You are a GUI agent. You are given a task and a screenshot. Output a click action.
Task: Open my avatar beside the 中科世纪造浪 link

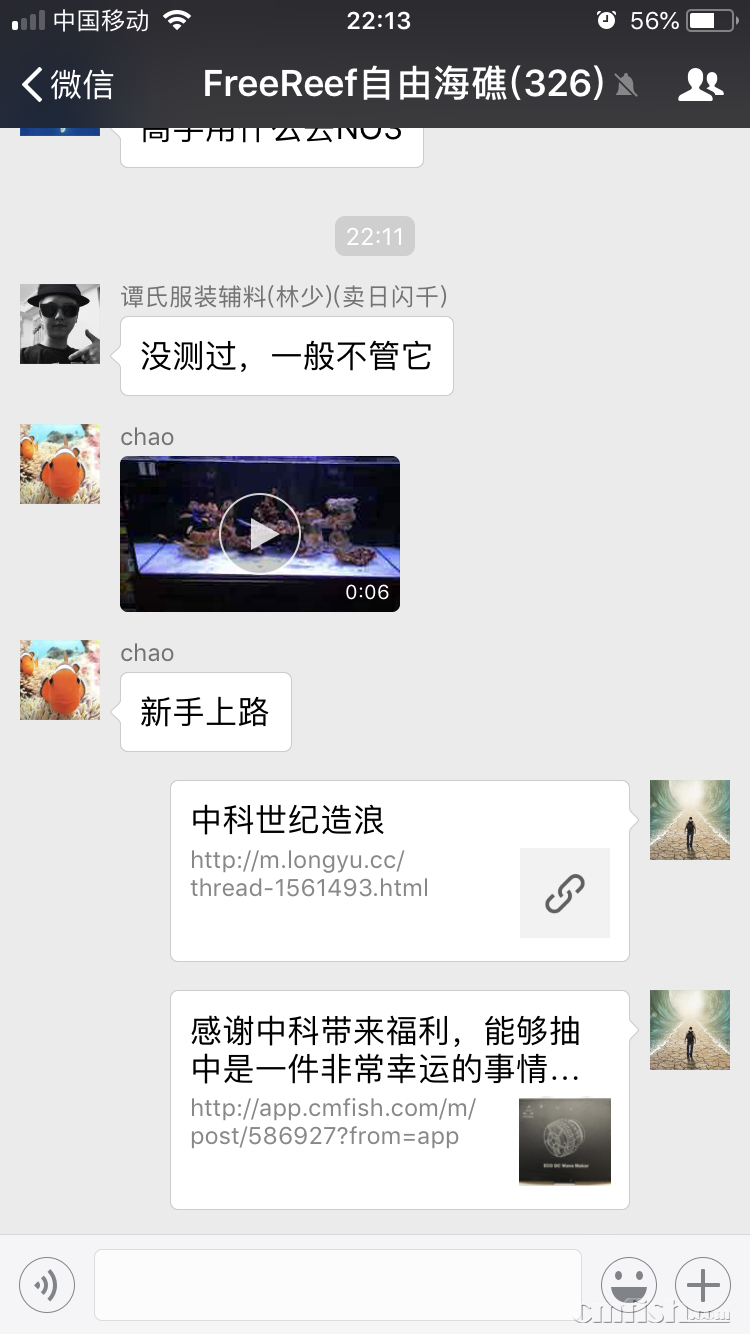tap(690, 820)
